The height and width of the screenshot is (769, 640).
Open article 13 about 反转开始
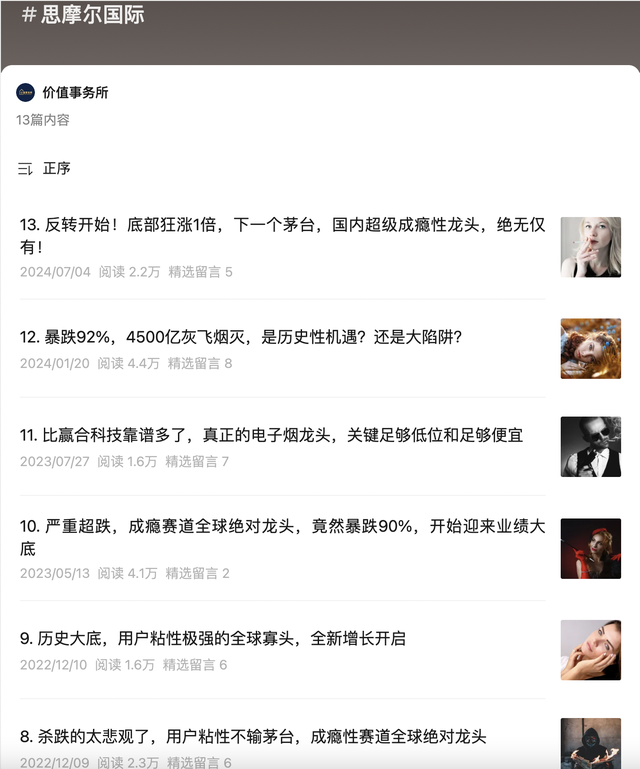(282, 235)
